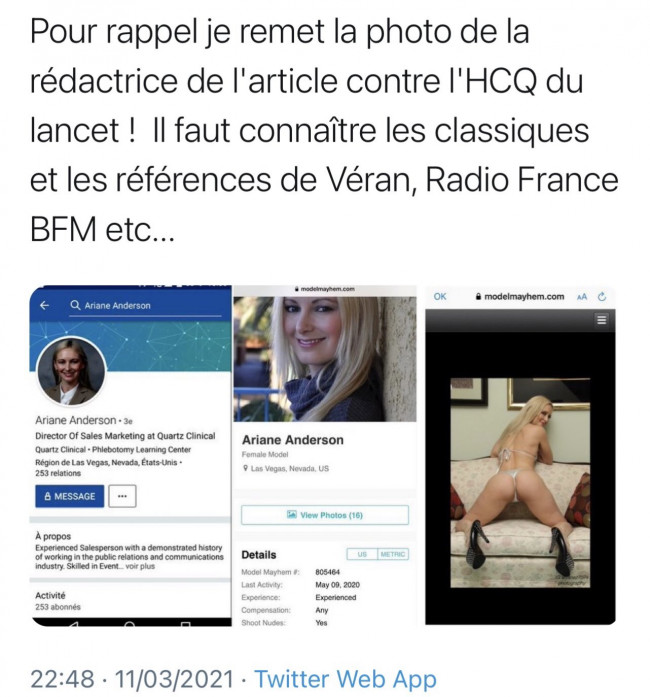Open the third attached photo
This screenshot has width=650, height=697.
(520, 455)
